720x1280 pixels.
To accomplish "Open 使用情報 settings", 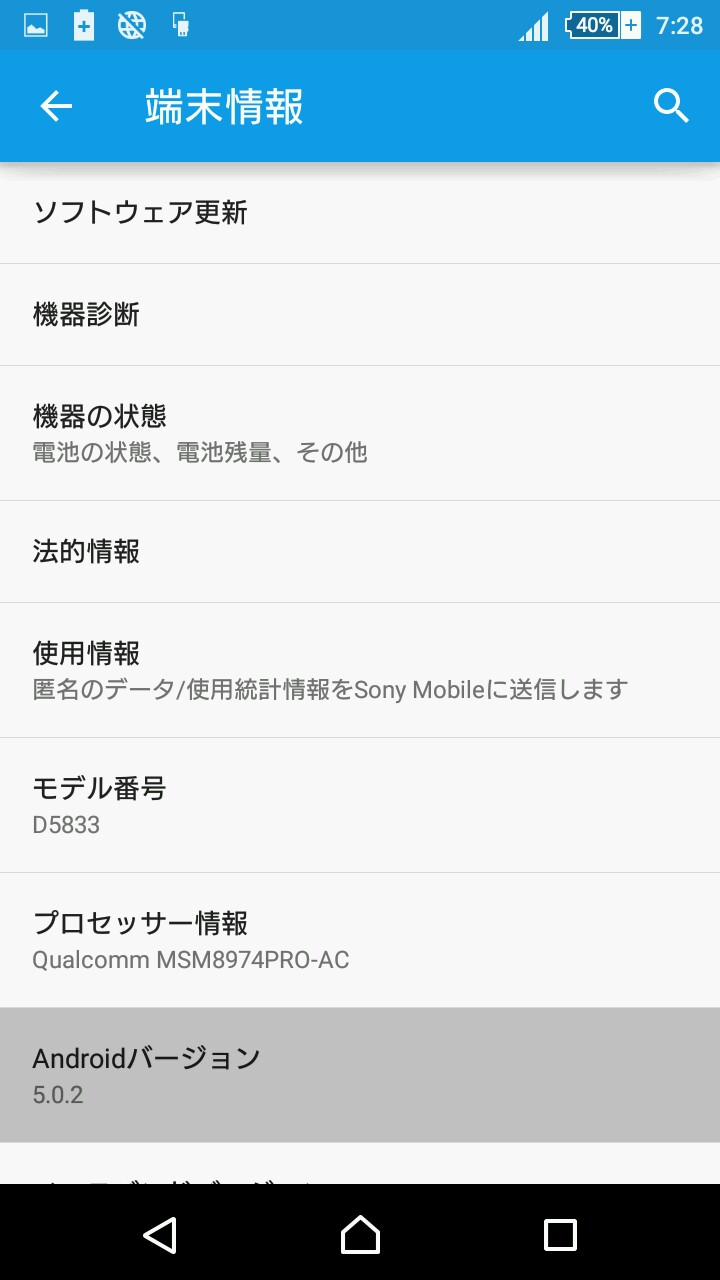I will tap(360, 670).
